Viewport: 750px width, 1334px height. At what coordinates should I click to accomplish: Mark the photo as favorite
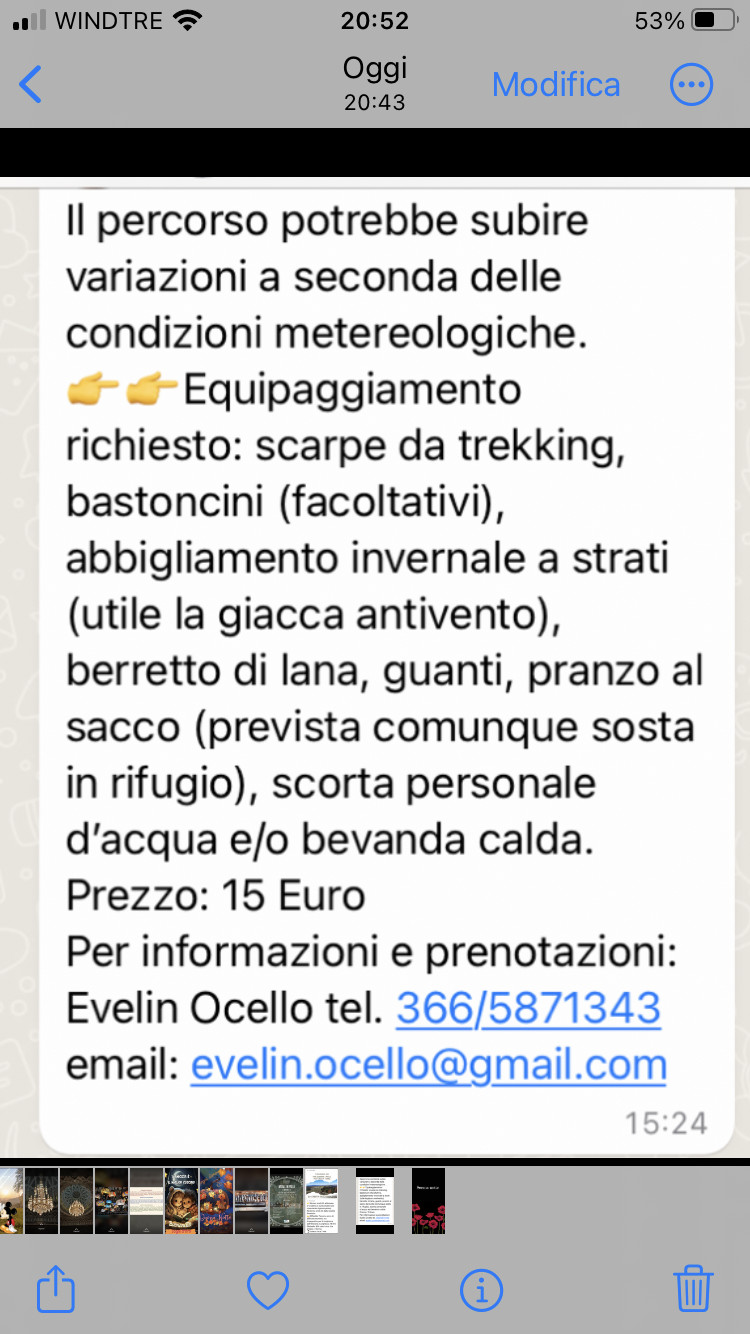268,1290
